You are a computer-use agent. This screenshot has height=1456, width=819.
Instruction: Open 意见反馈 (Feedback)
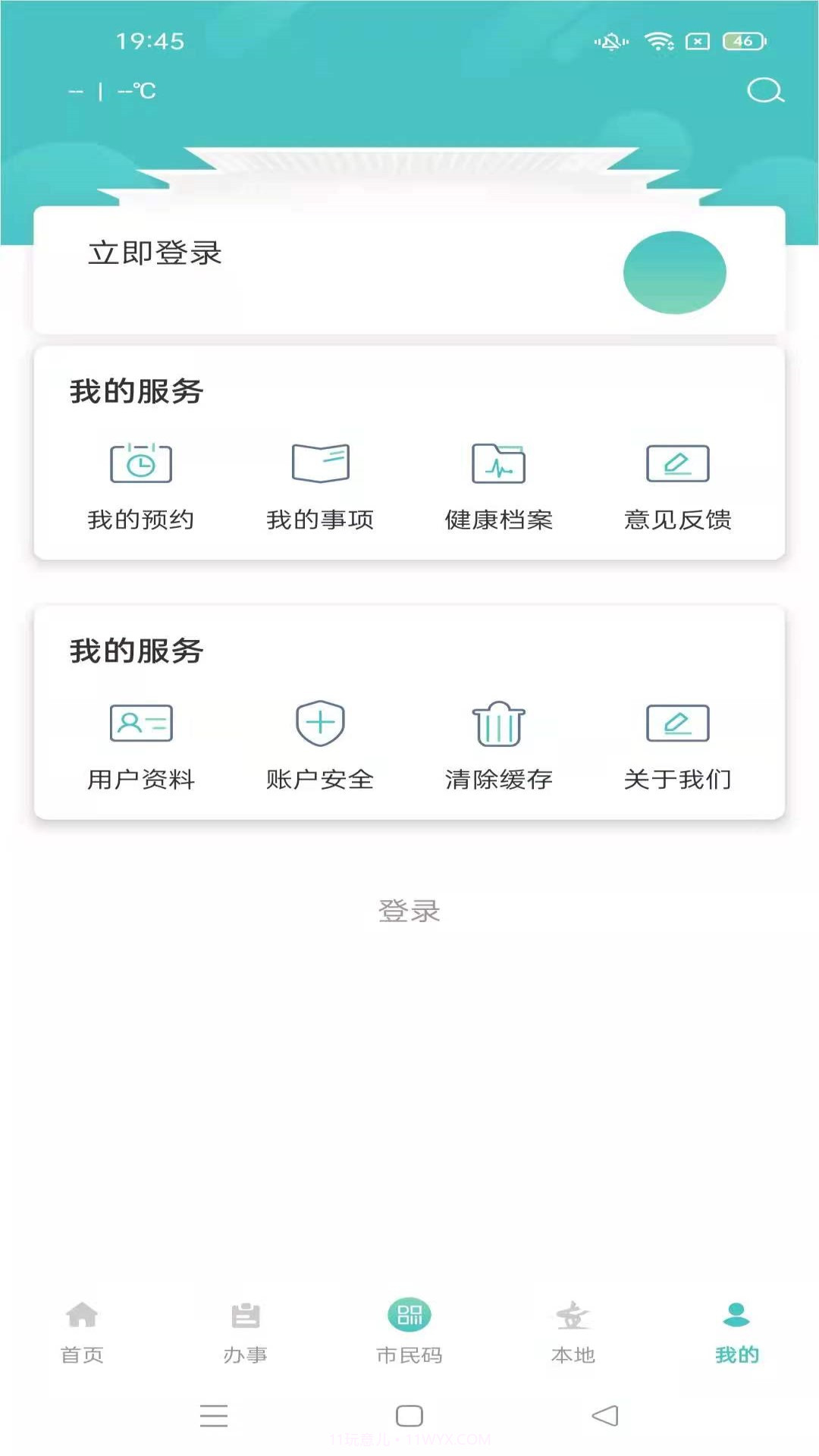(x=679, y=485)
